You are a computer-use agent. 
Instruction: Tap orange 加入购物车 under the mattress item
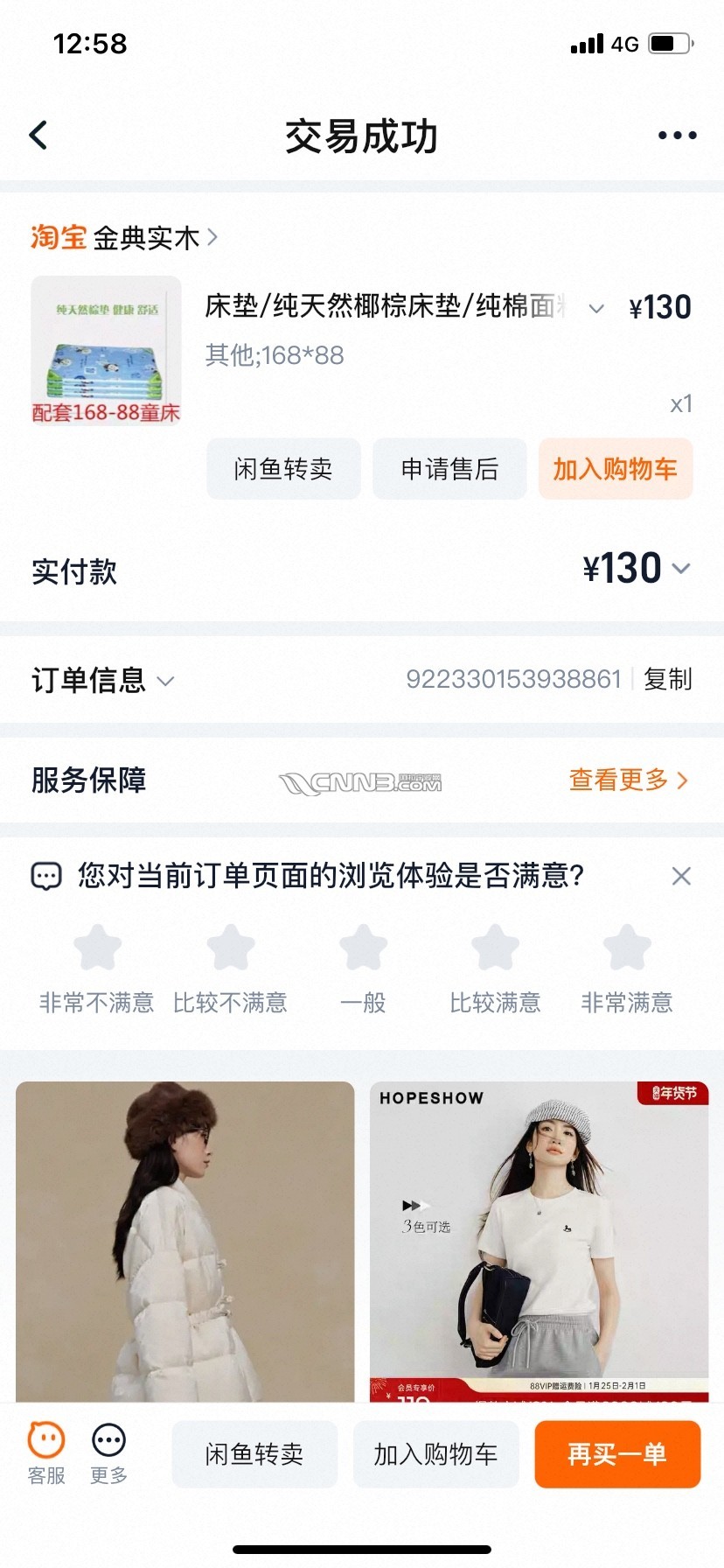[x=615, y=469]
